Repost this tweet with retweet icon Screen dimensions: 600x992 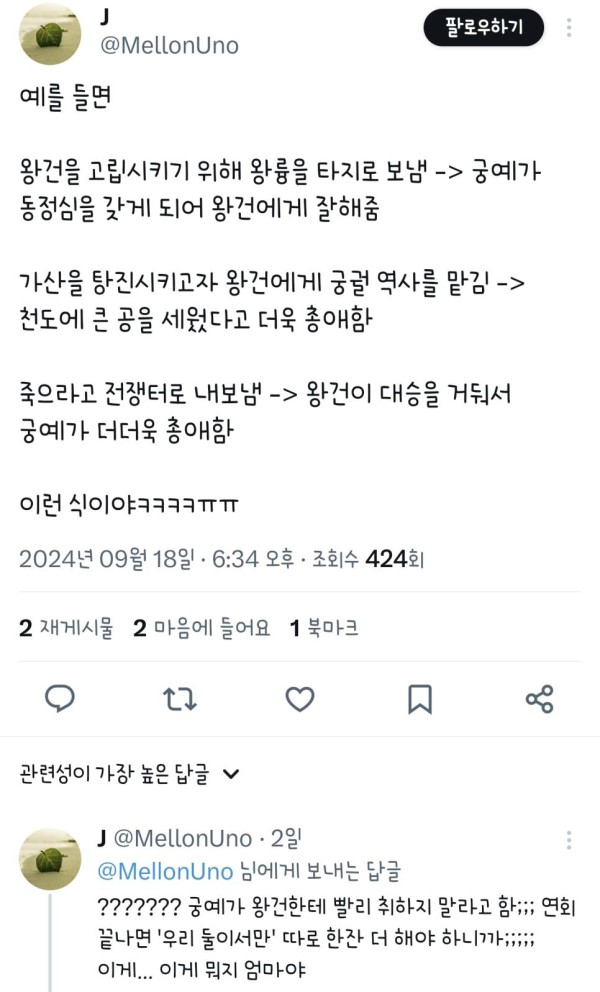click(x=180, y=699)
